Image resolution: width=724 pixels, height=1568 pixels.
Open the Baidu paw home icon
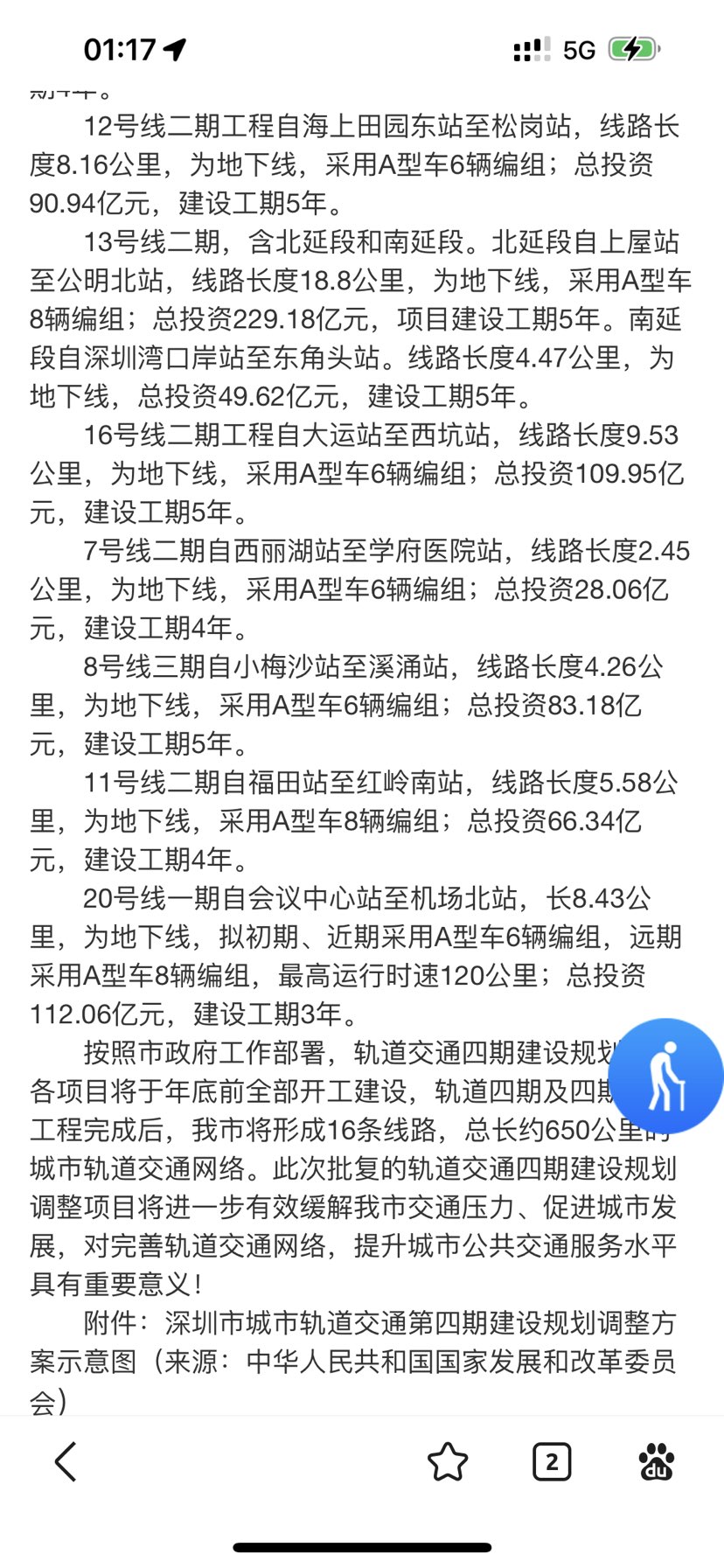[x=657, y=1461]
